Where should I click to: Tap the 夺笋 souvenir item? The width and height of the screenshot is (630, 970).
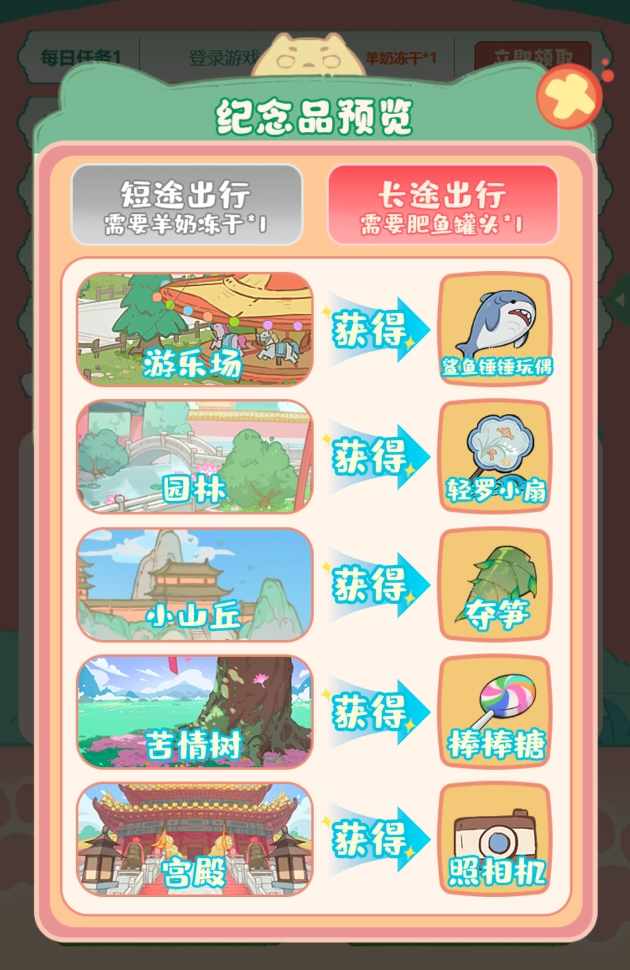click(x=495, y=585)
